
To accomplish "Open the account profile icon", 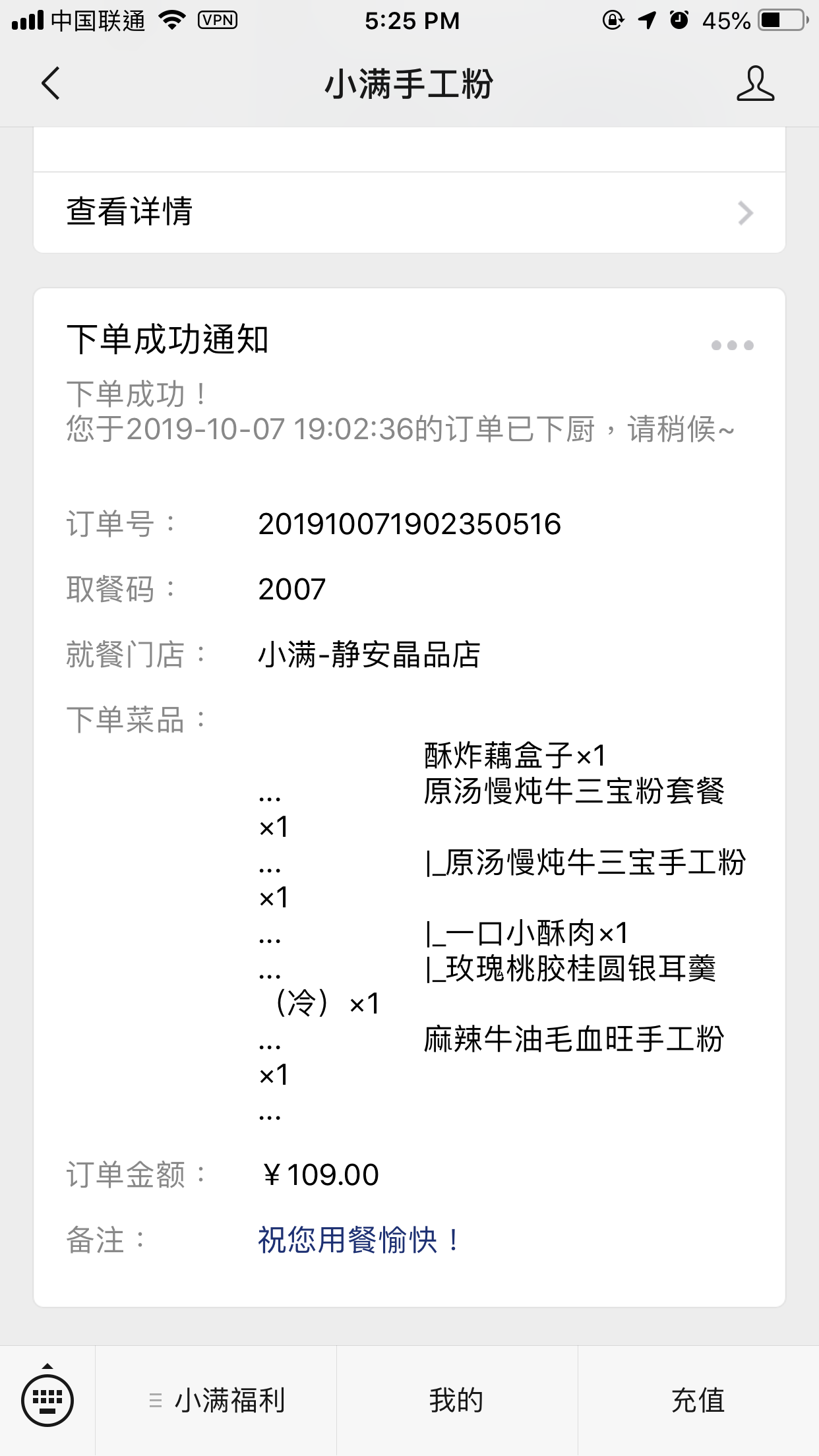I will pos(755,84).
